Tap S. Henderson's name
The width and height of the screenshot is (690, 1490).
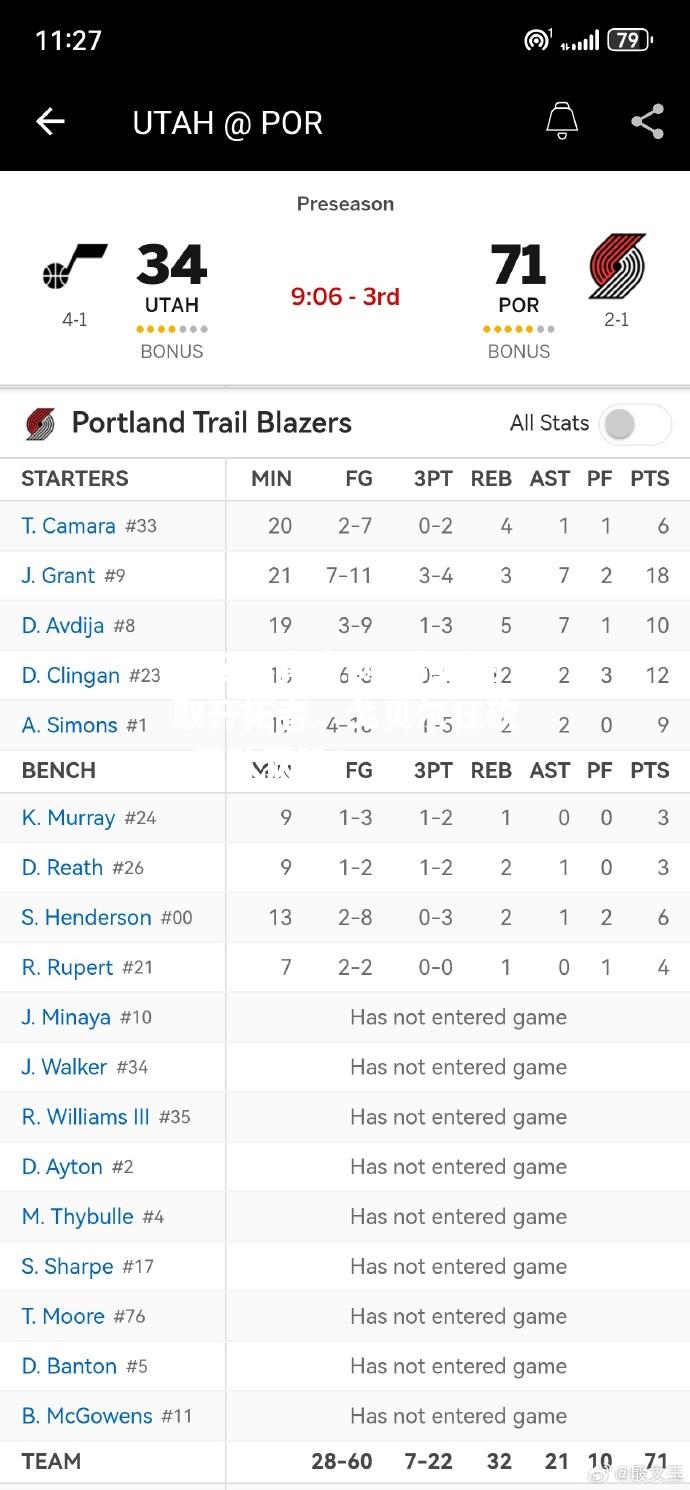(x=87, y=918)
